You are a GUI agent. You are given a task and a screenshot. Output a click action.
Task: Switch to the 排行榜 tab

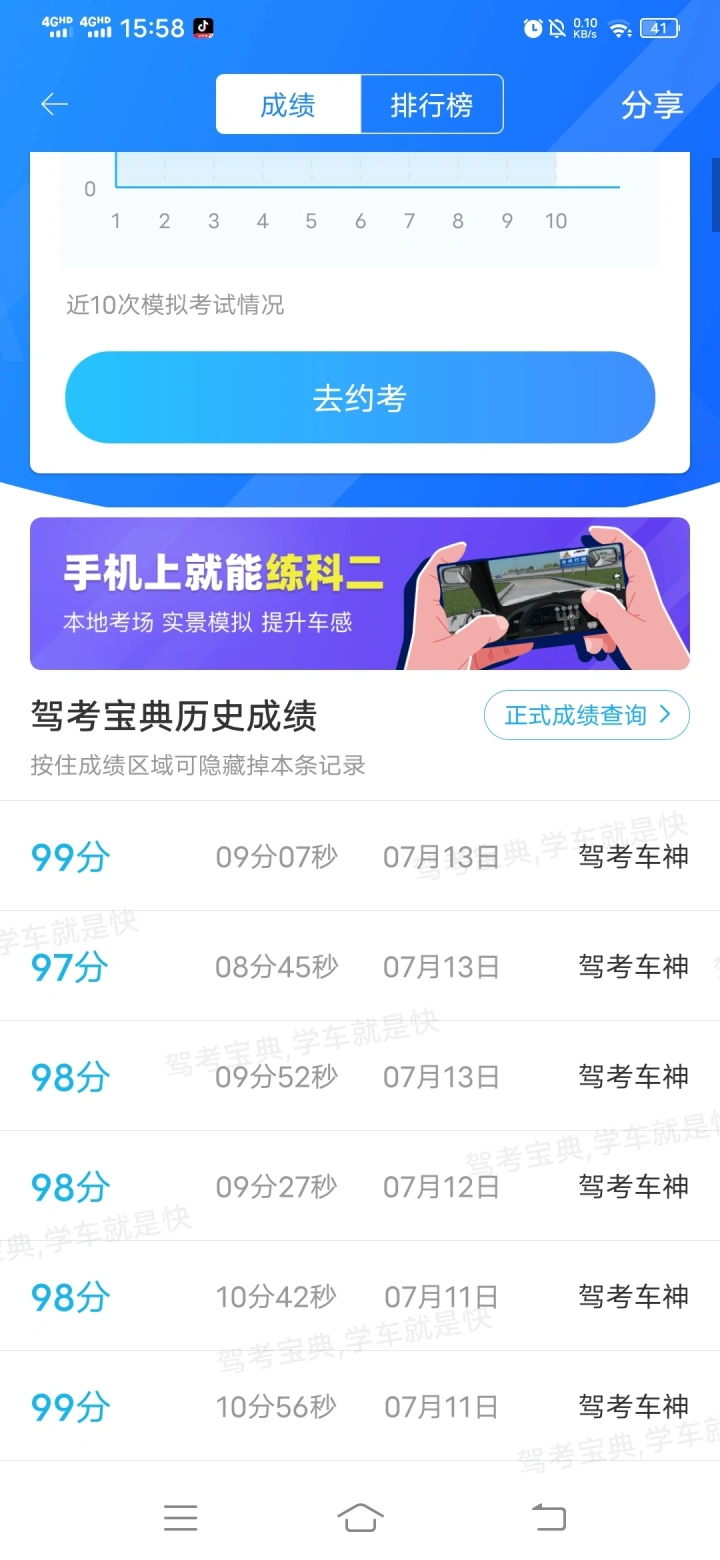pos(431,104)
